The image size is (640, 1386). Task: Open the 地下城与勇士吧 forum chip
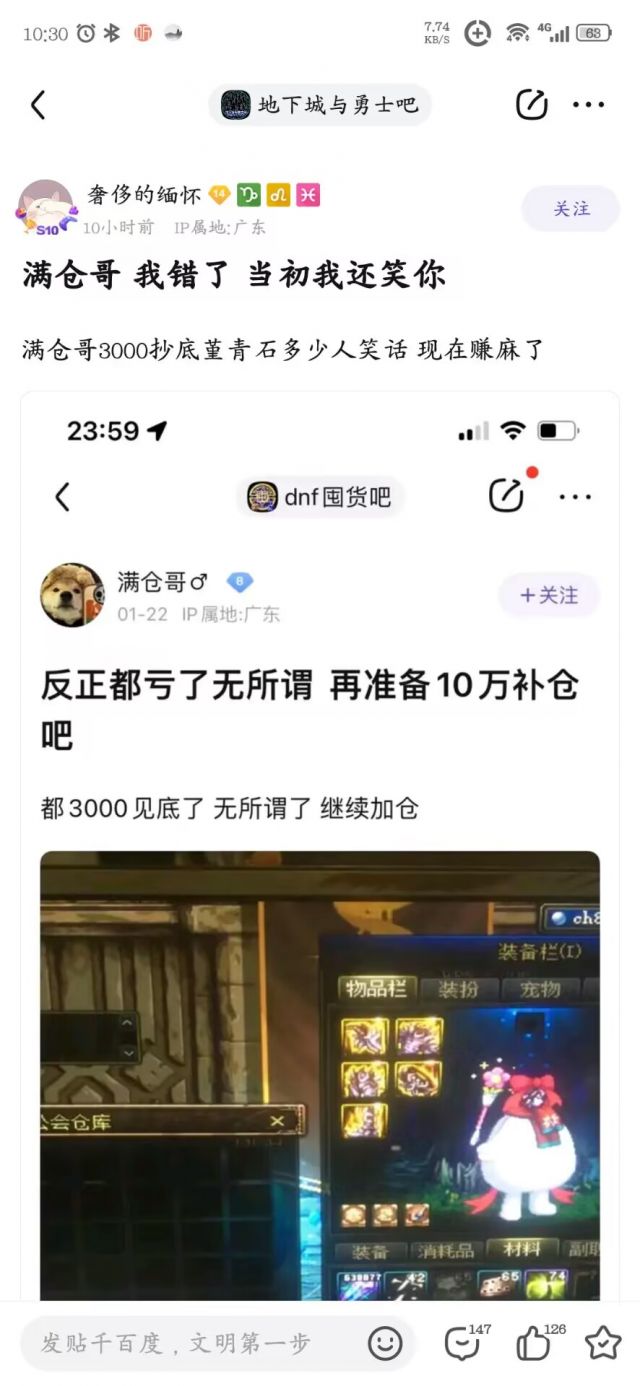[320, 105]
